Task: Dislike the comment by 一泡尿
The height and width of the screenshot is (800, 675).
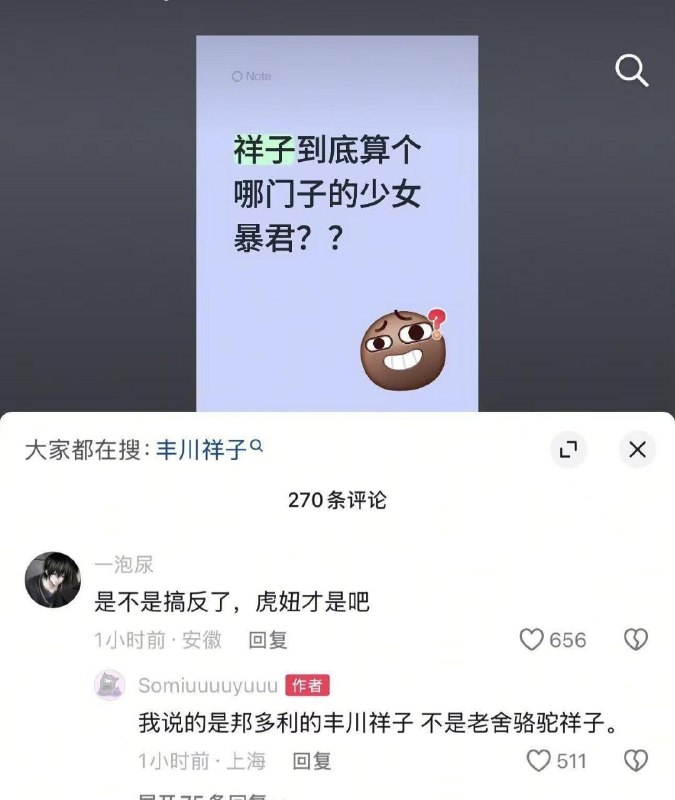Action: 635,640
